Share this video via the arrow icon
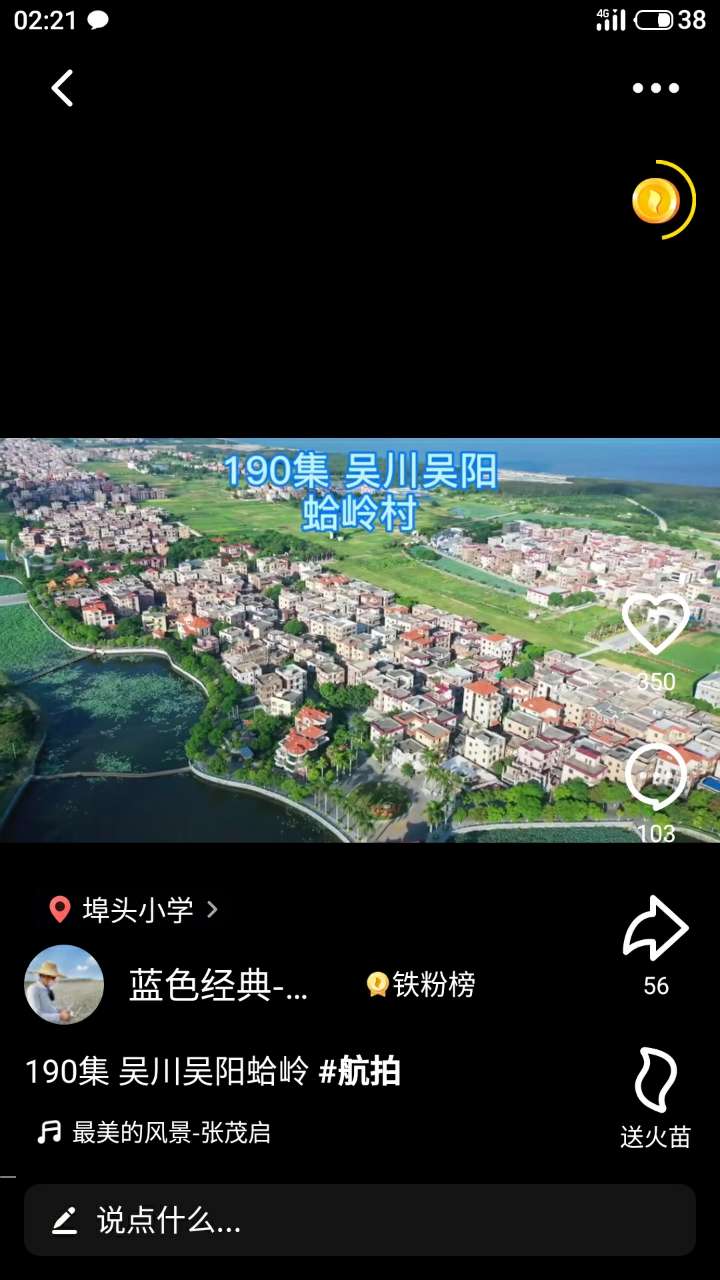Screen dimensions: 720x1280 (656, 929)
